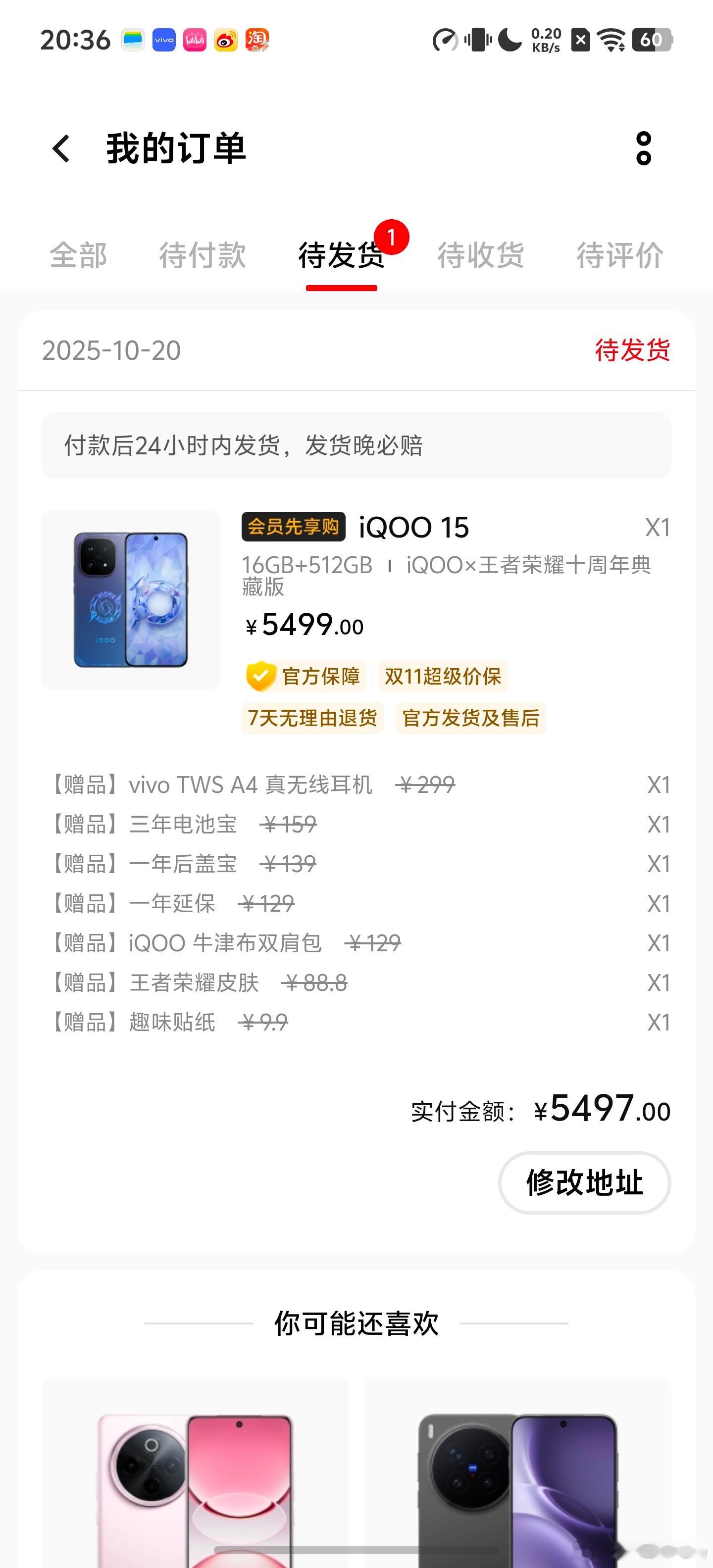This screenshot has height=1568, width=713.
Task: Open the iQOO 15 order details
Action: click(414, 527)
